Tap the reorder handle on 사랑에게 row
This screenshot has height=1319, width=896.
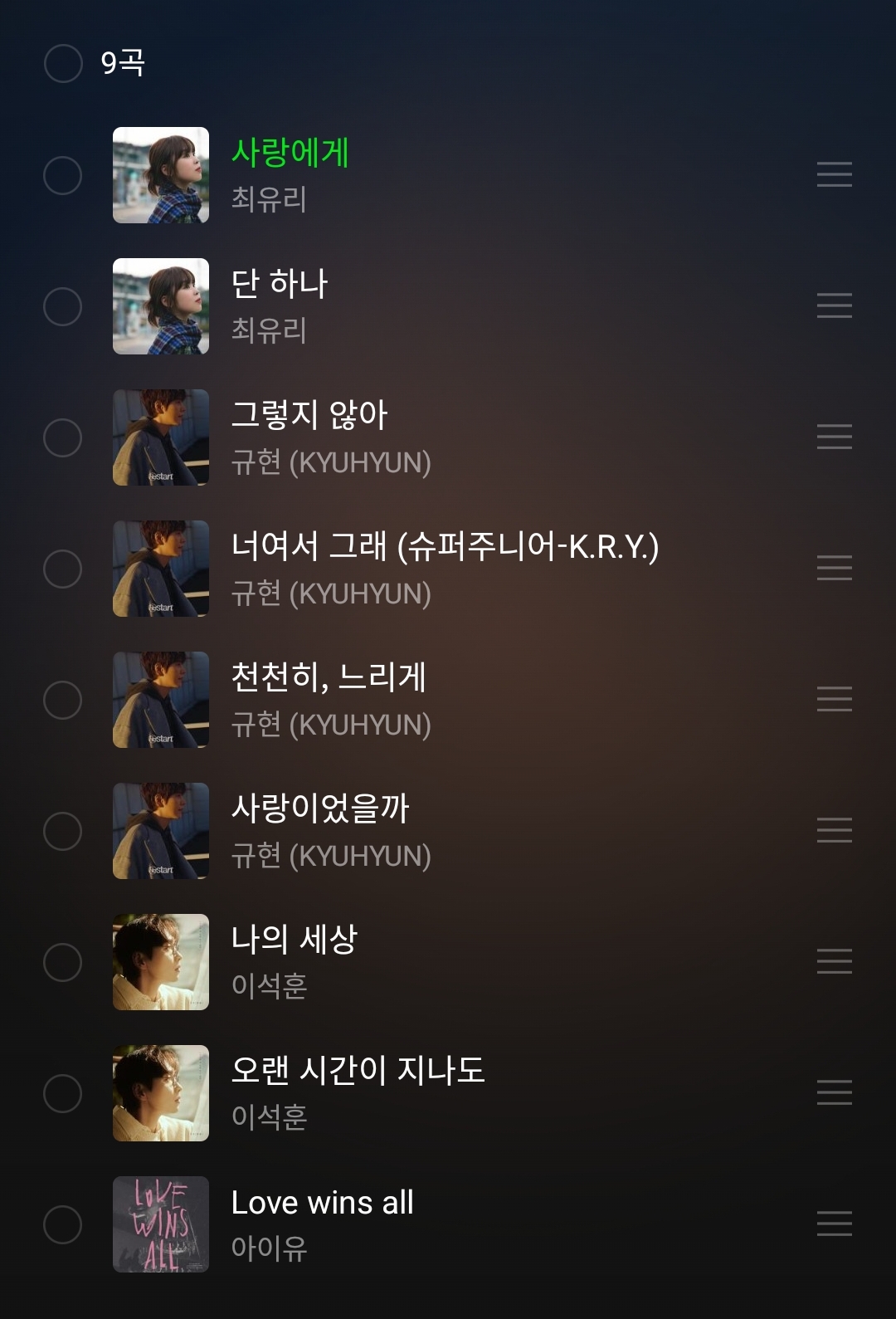[x=835, y=174]
